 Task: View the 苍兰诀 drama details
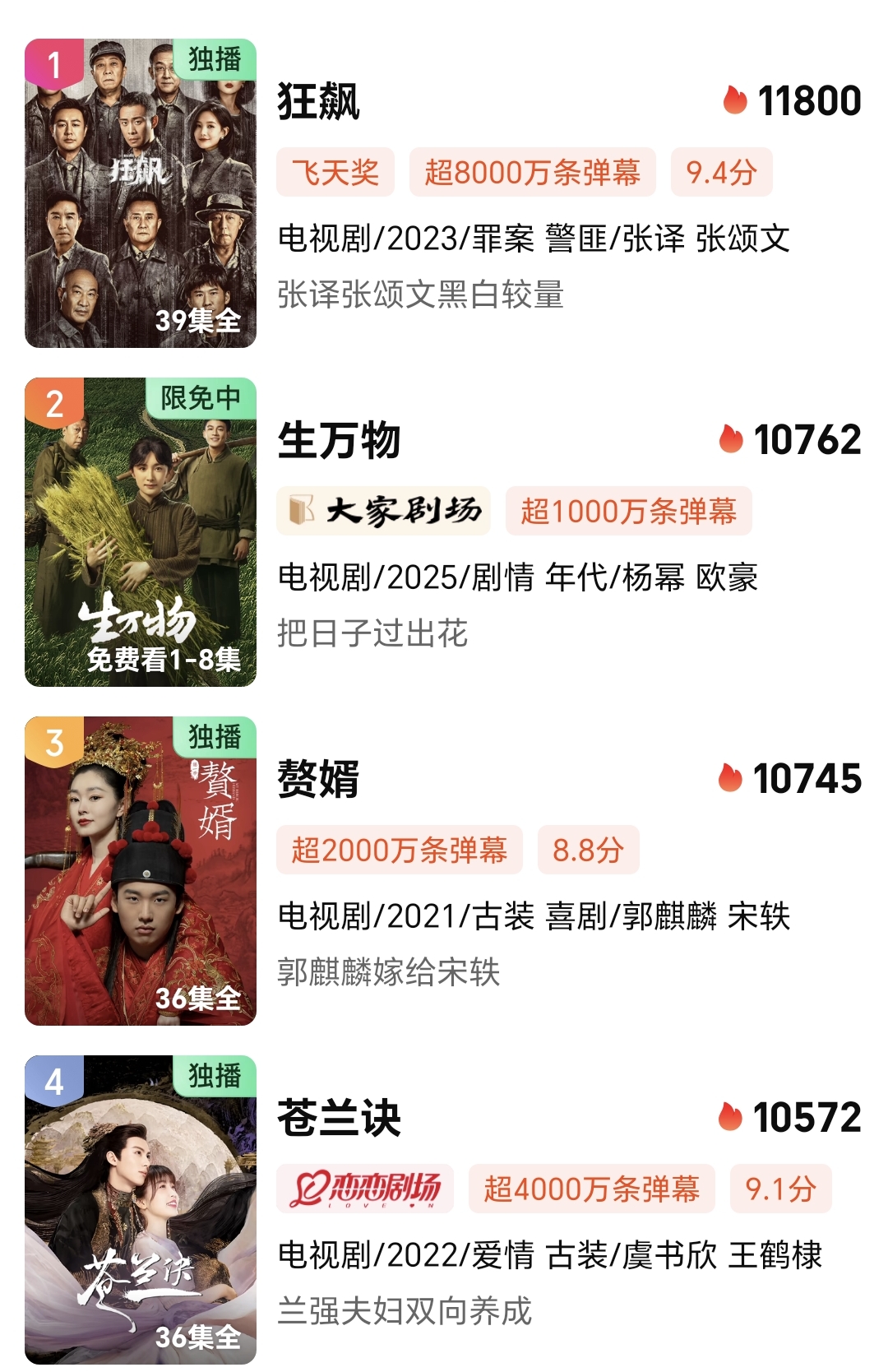click(339, 1118)
